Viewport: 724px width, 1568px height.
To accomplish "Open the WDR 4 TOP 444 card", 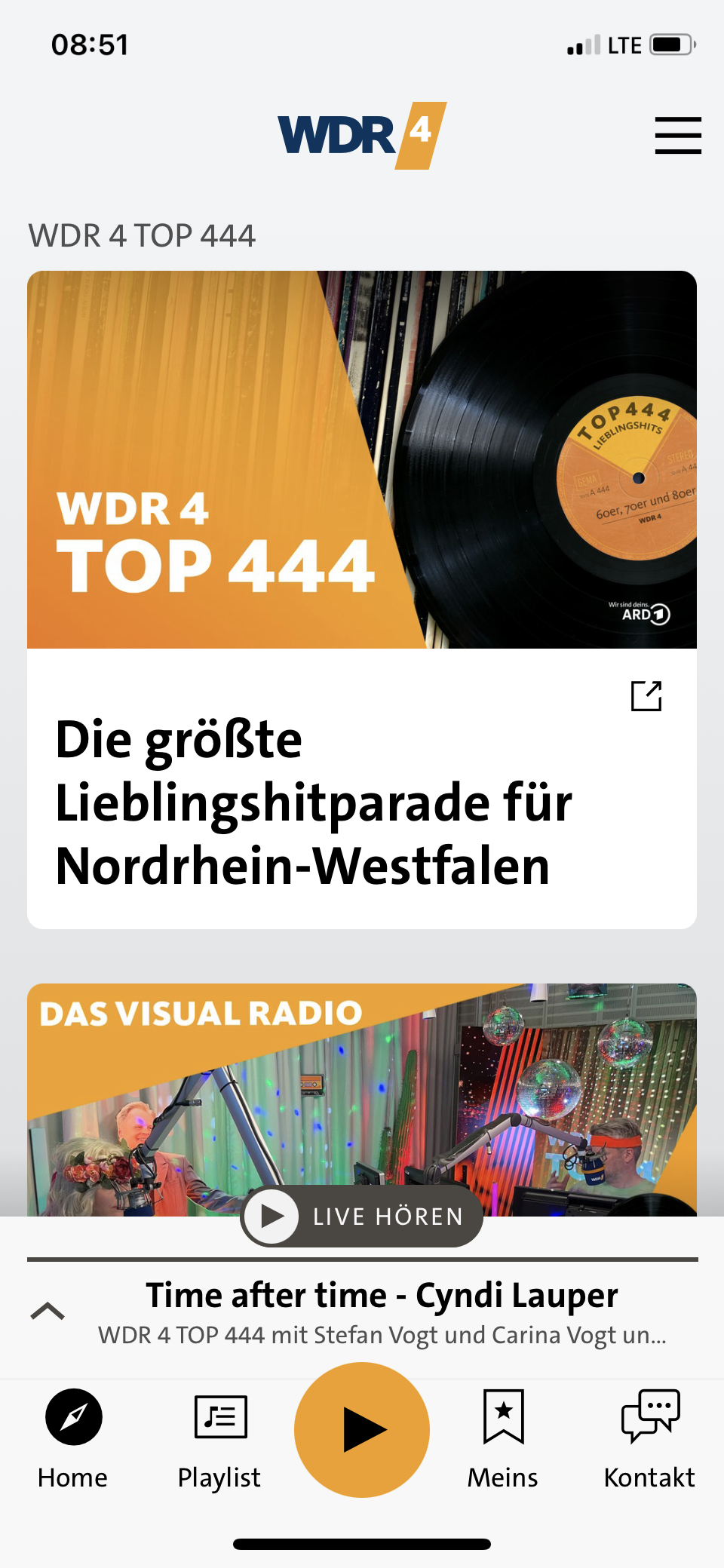I will click(x=362, y=600).
